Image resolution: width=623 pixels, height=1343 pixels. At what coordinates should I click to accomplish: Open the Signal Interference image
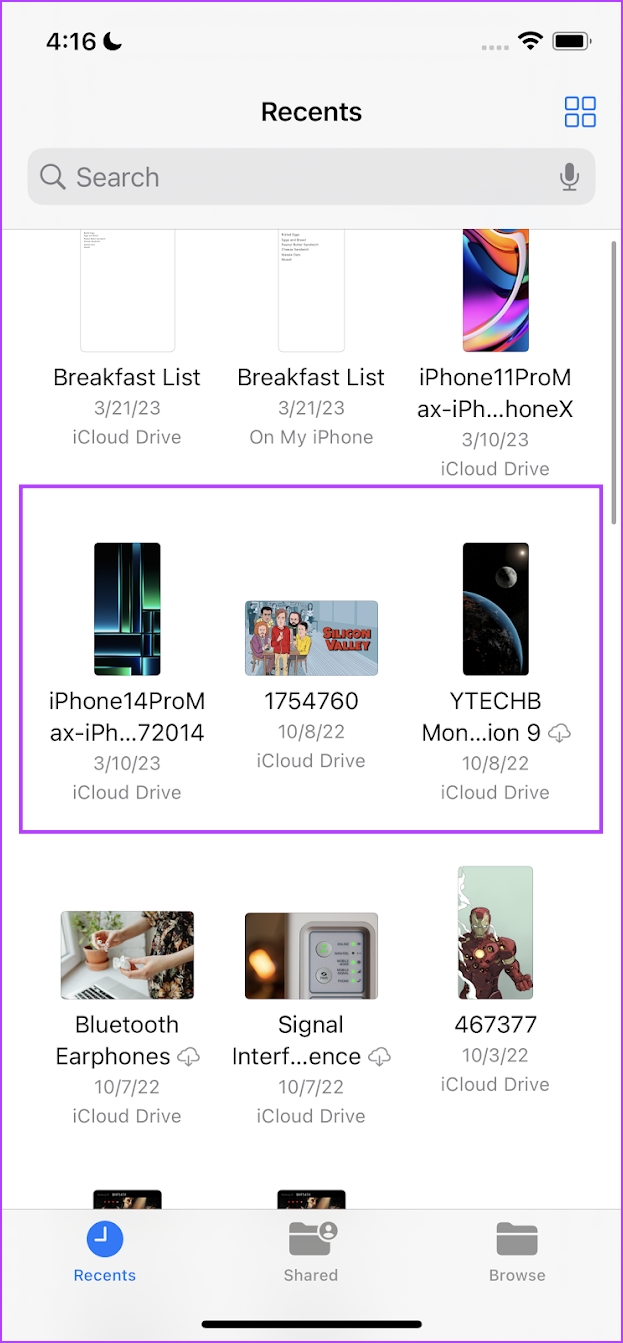(311, 957)
